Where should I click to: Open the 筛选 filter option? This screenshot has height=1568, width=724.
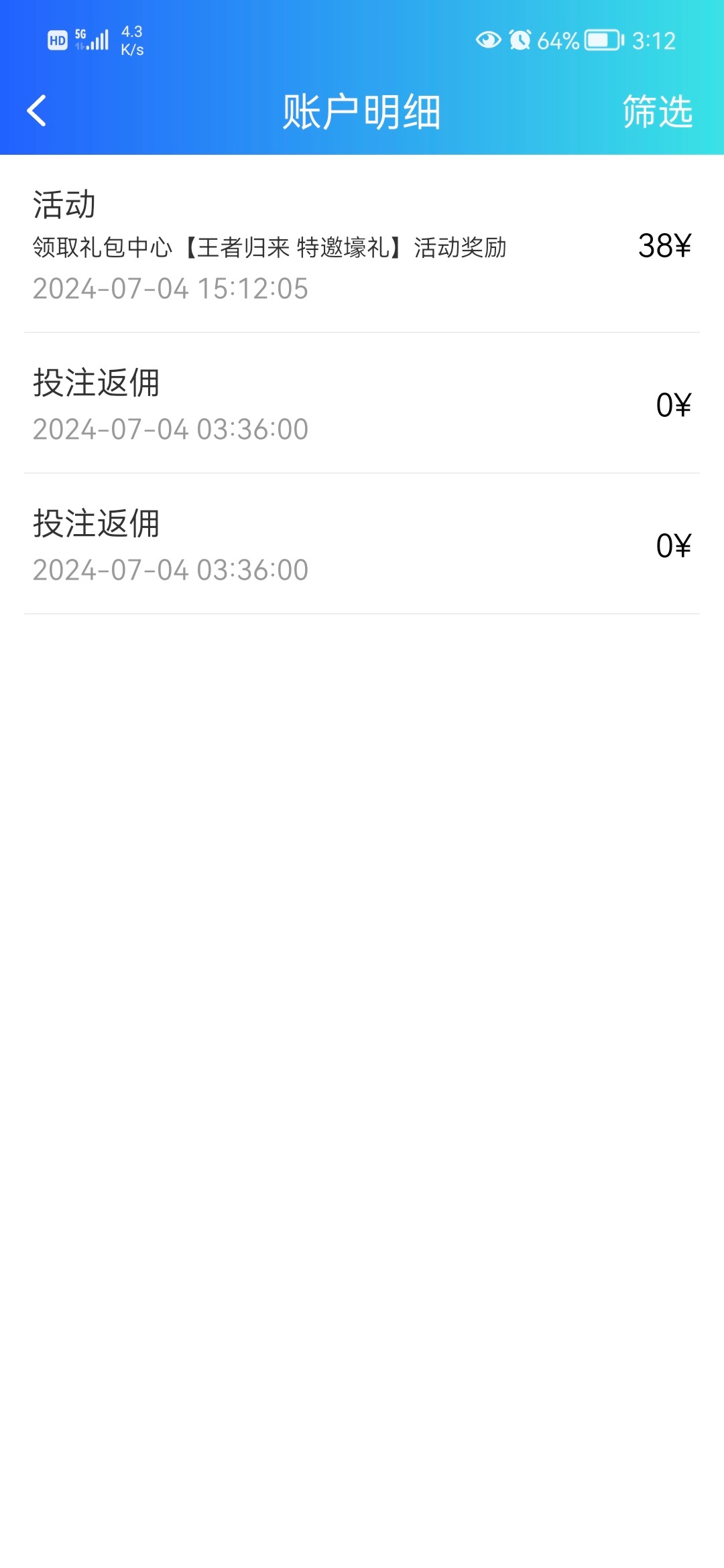657,111
